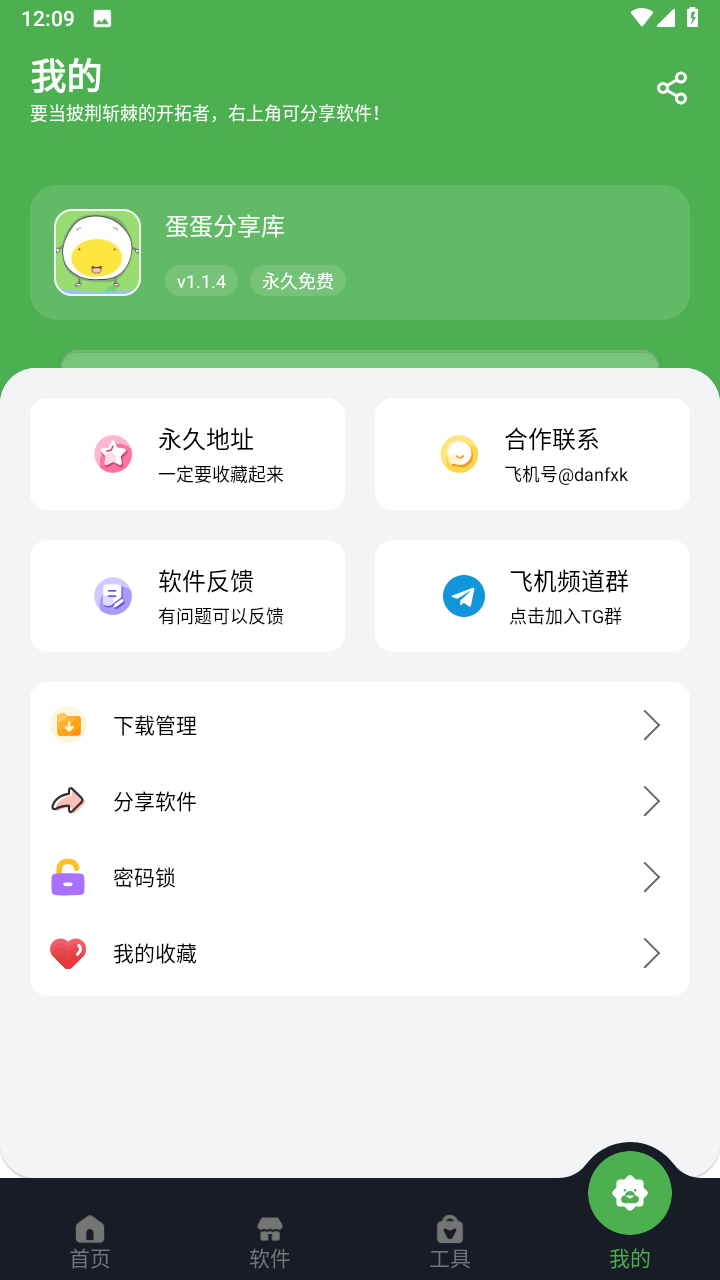Tap the 蛋蛋分享库 app info card
This screenshot has width=720, height=1280.
[360, 252]
